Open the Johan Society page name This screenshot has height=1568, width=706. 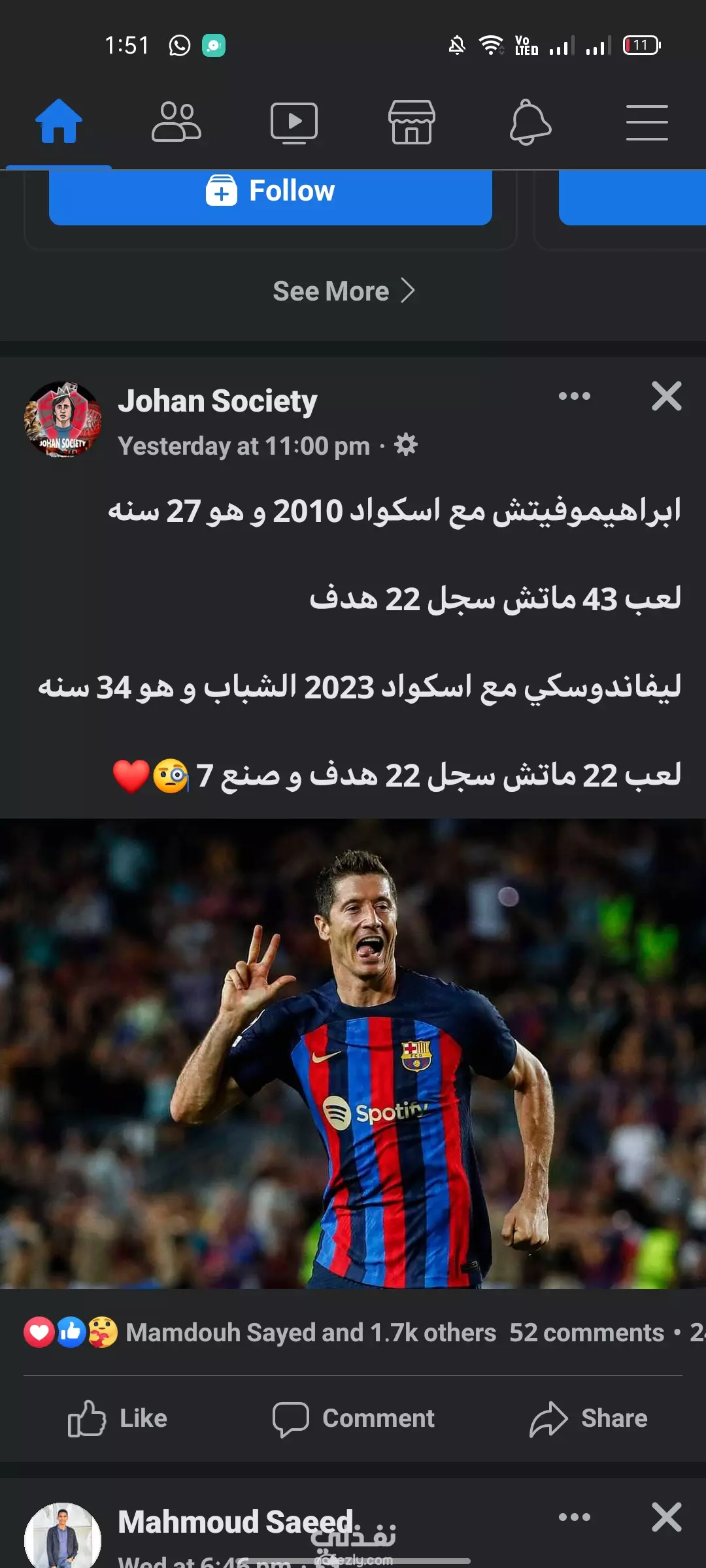coord(217,400)
